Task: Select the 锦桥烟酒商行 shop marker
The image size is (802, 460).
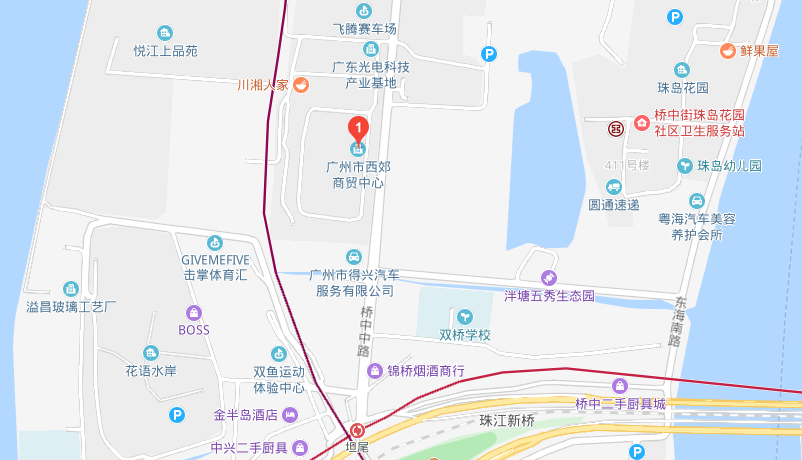Action: click(375, 371)
